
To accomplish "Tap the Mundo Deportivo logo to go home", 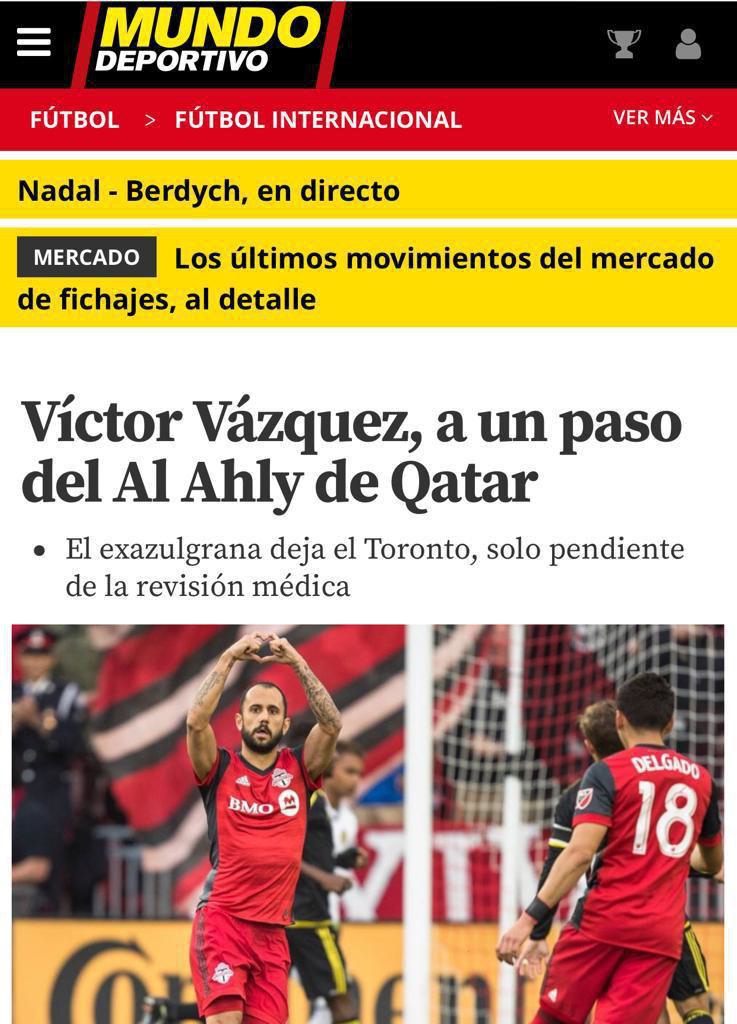I will coord(209,42).
